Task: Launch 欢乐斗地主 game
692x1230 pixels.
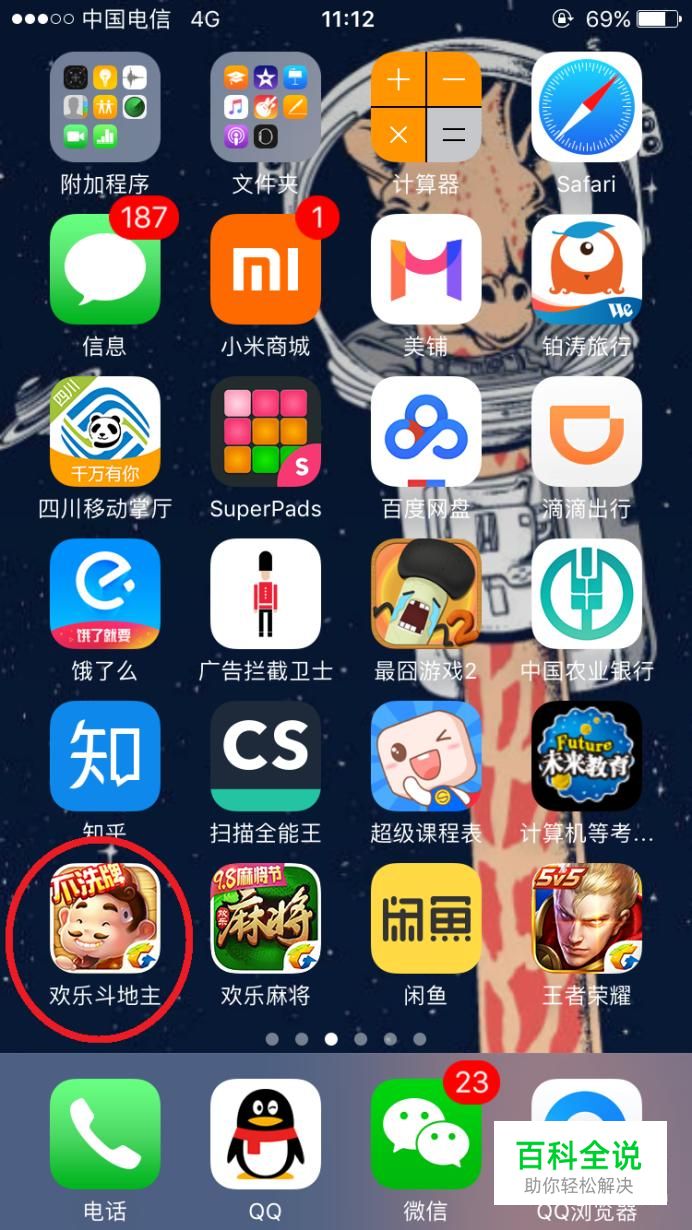Action: [x=105, y=918]
